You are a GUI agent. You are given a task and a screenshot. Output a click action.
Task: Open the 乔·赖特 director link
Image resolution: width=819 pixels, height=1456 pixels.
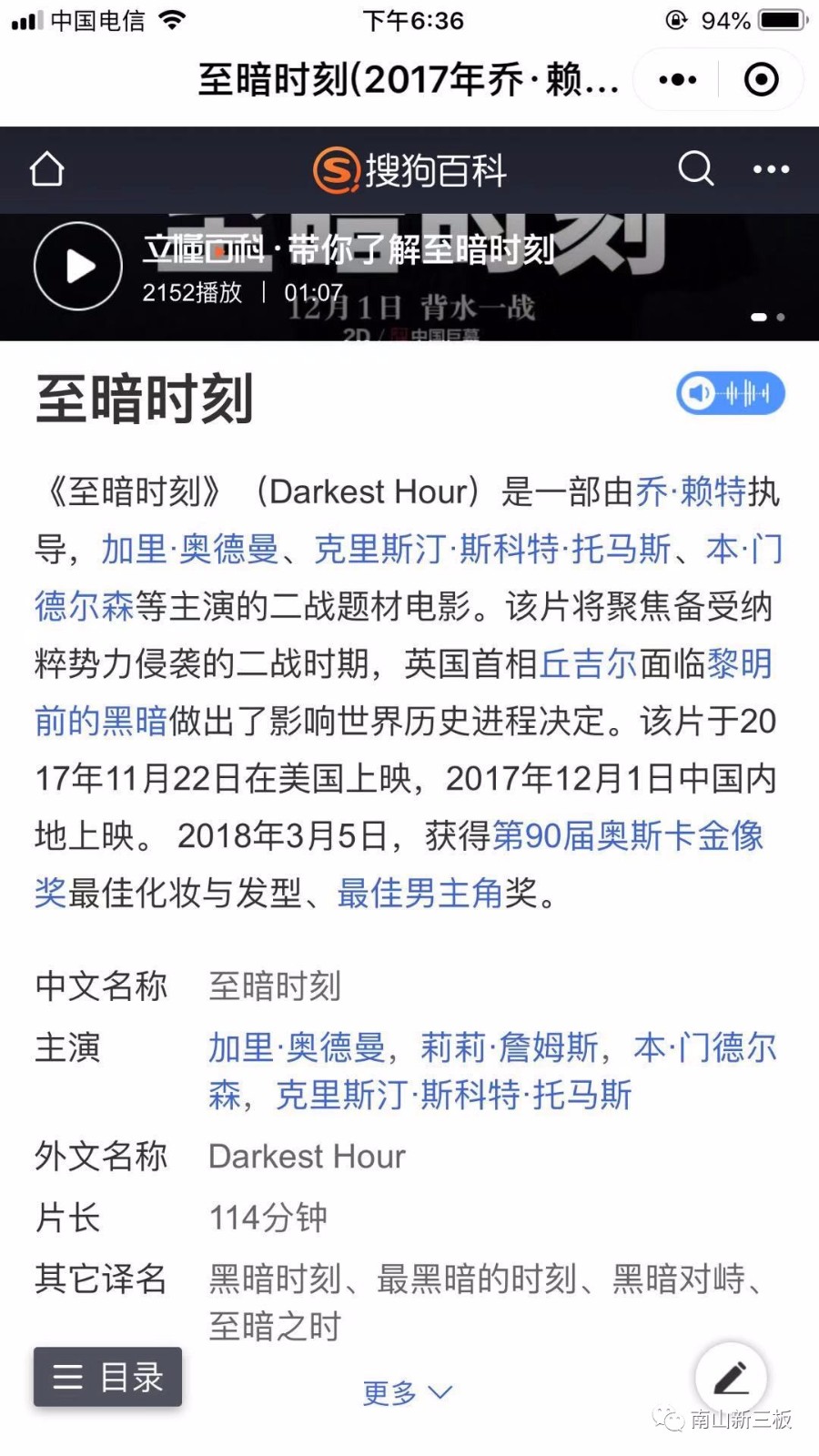click(x=691, y=492)
